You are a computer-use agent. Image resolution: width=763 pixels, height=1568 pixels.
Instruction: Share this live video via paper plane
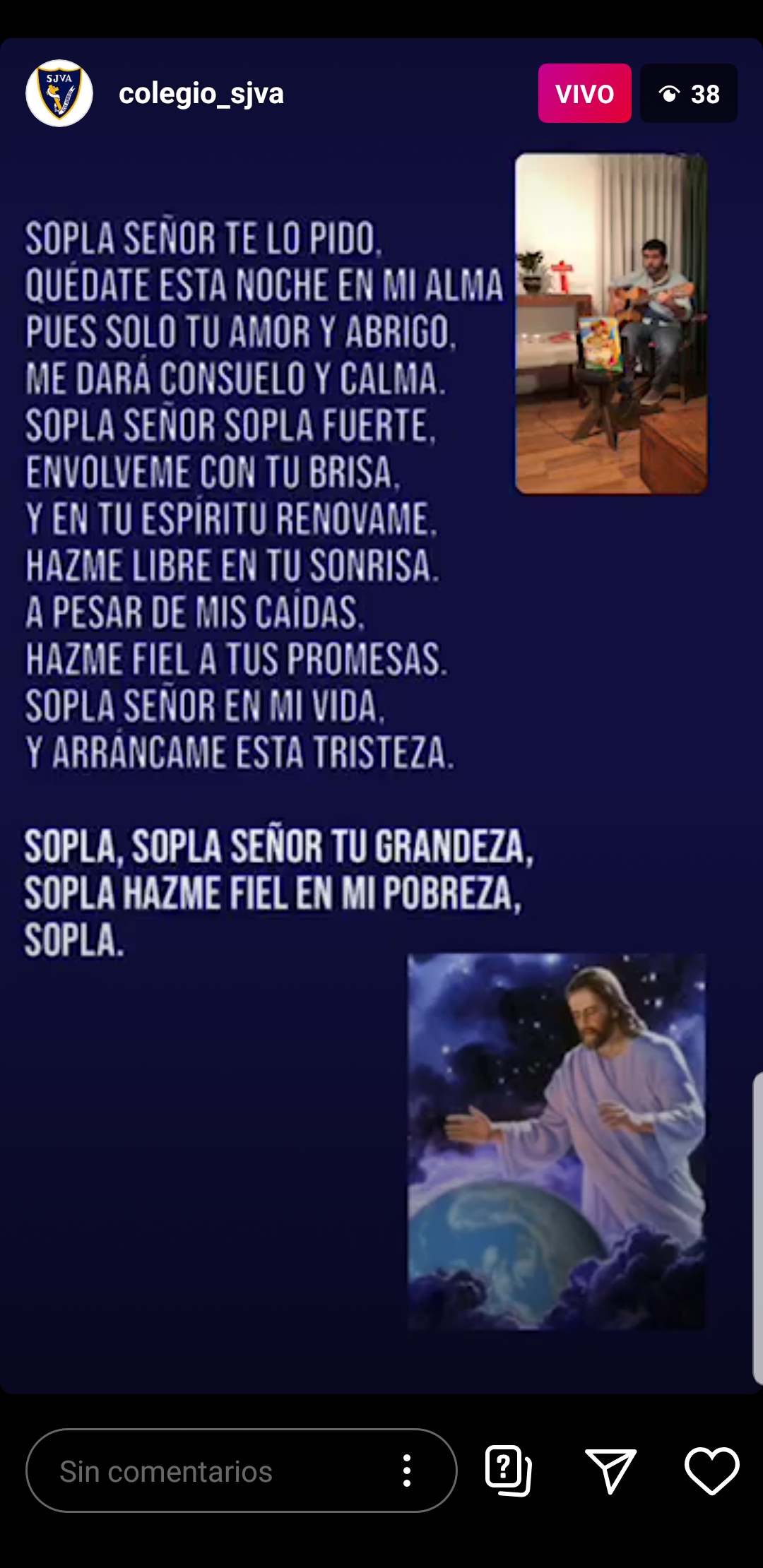pyautogui.click(x=611, y=1471)
